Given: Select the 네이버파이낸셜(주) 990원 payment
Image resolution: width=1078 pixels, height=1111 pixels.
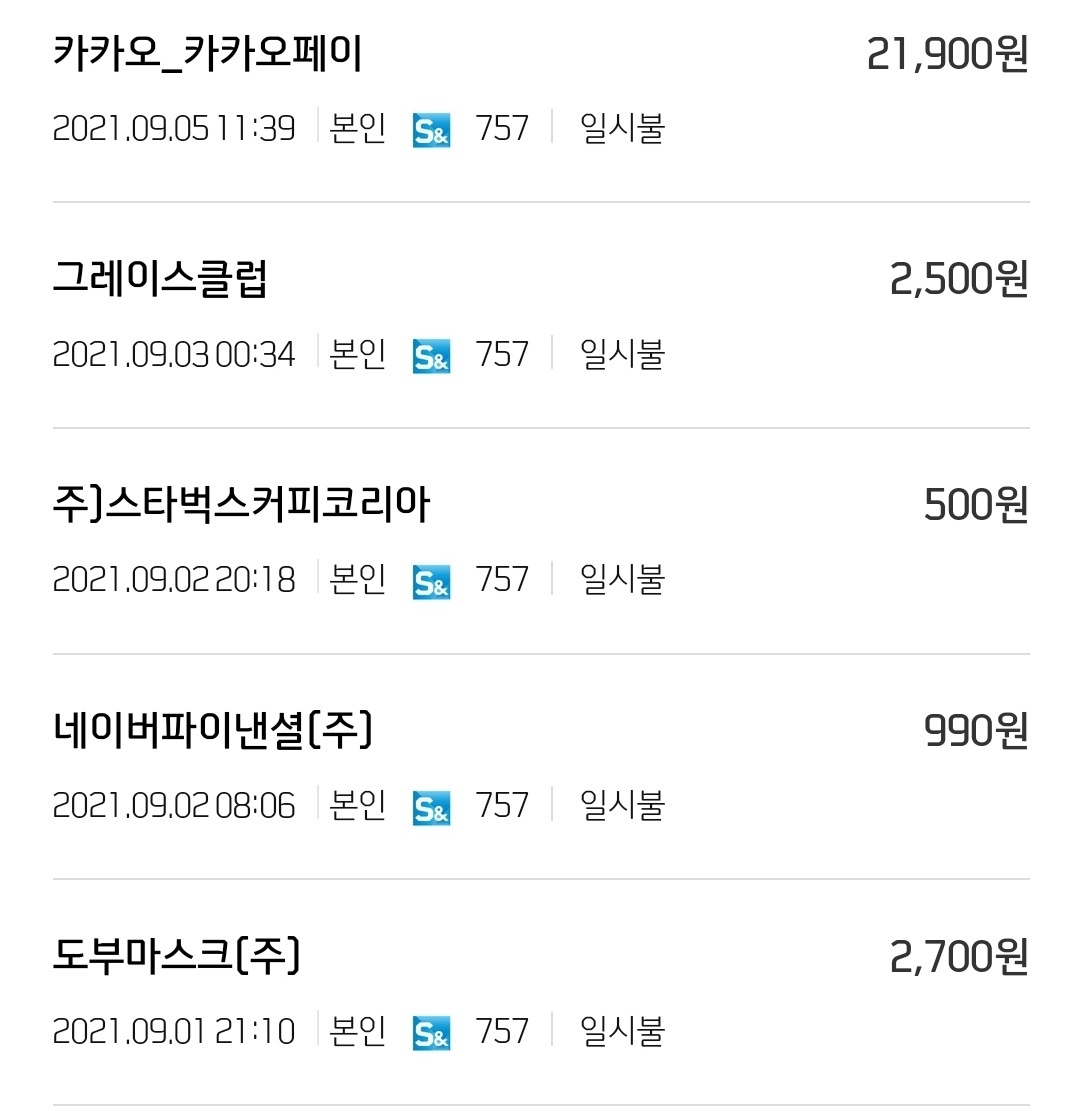Looking at the screenshot, I should point(540,767).
